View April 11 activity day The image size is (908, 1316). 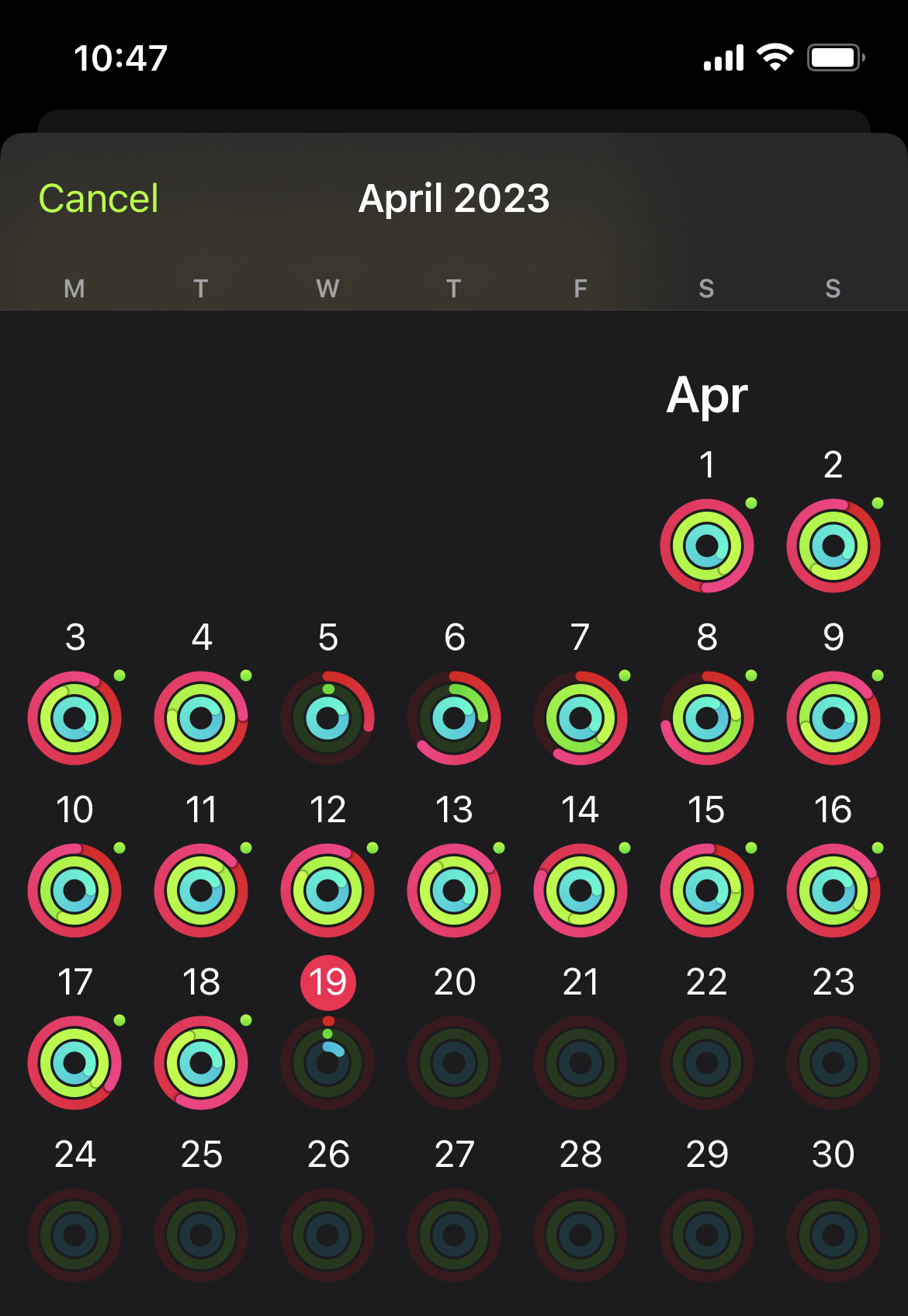tap(201, 890)
